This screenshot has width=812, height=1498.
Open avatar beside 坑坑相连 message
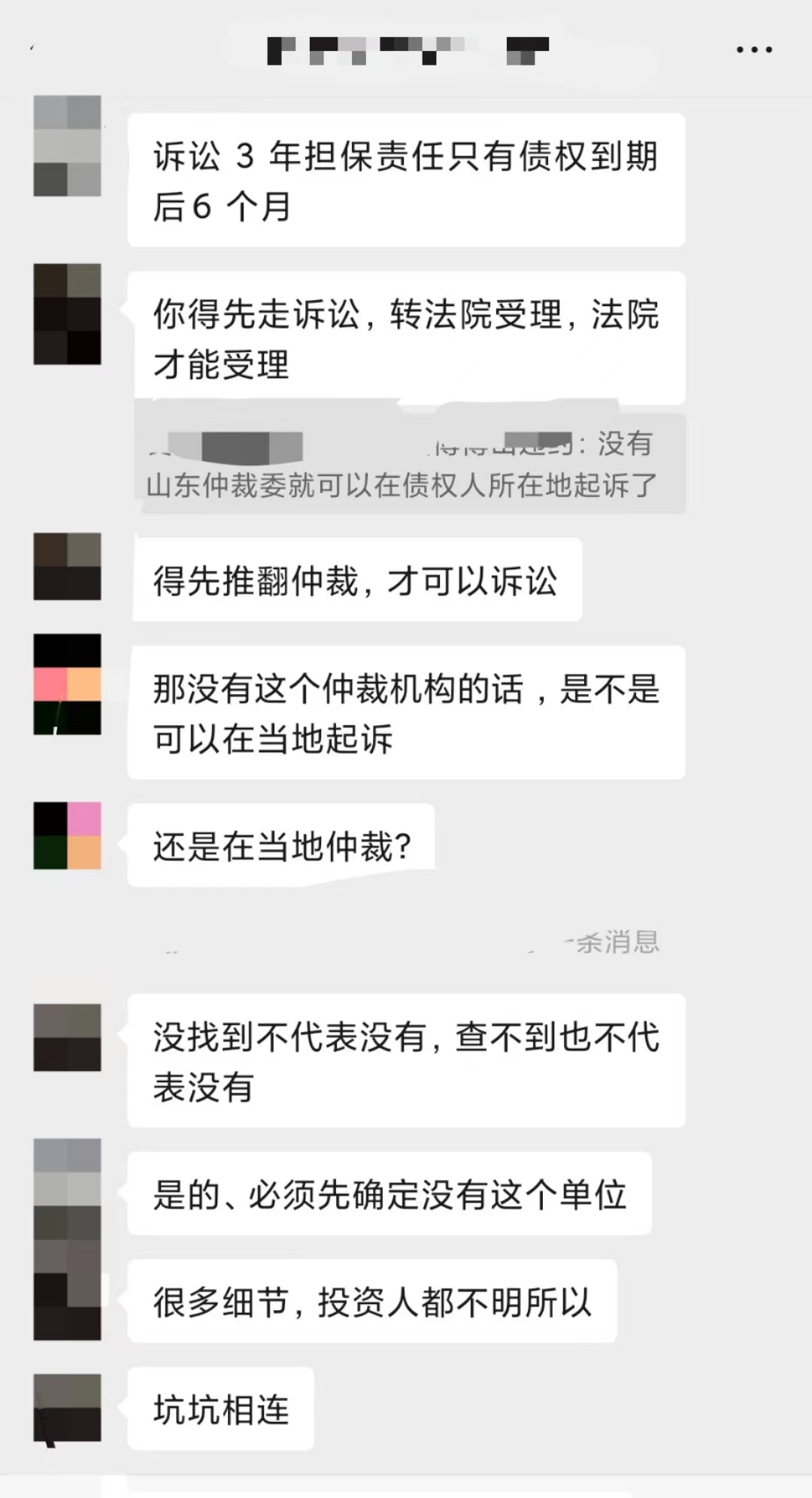point(68,1408)
